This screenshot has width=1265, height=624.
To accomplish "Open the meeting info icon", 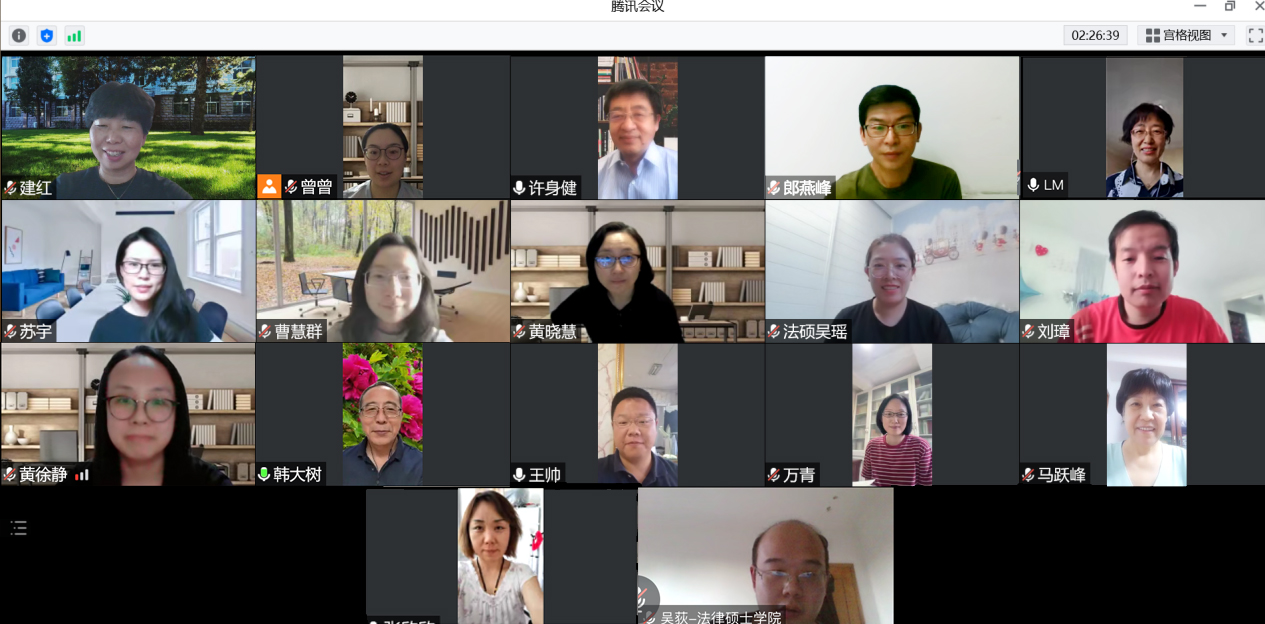I will point(19,36).
